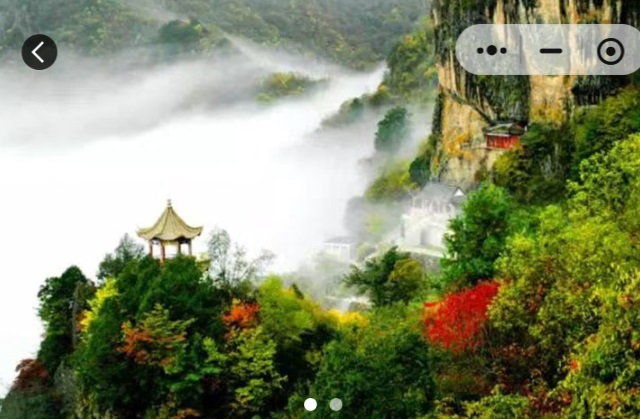This screenshot has height=419, width=640.
Task: Open the mini program more options menu
Action: coord(492,50)
